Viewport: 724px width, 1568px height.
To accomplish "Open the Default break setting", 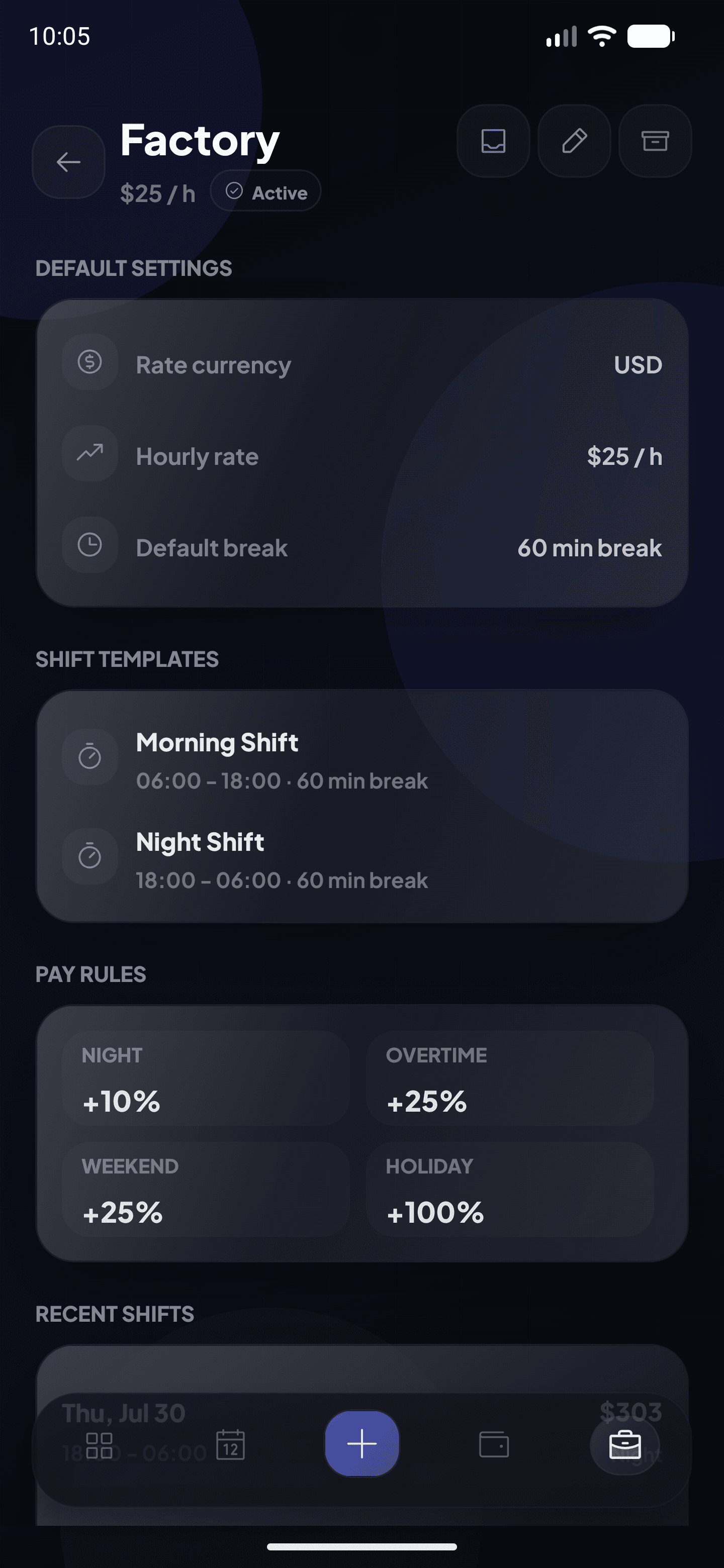I will pos(363,547).
